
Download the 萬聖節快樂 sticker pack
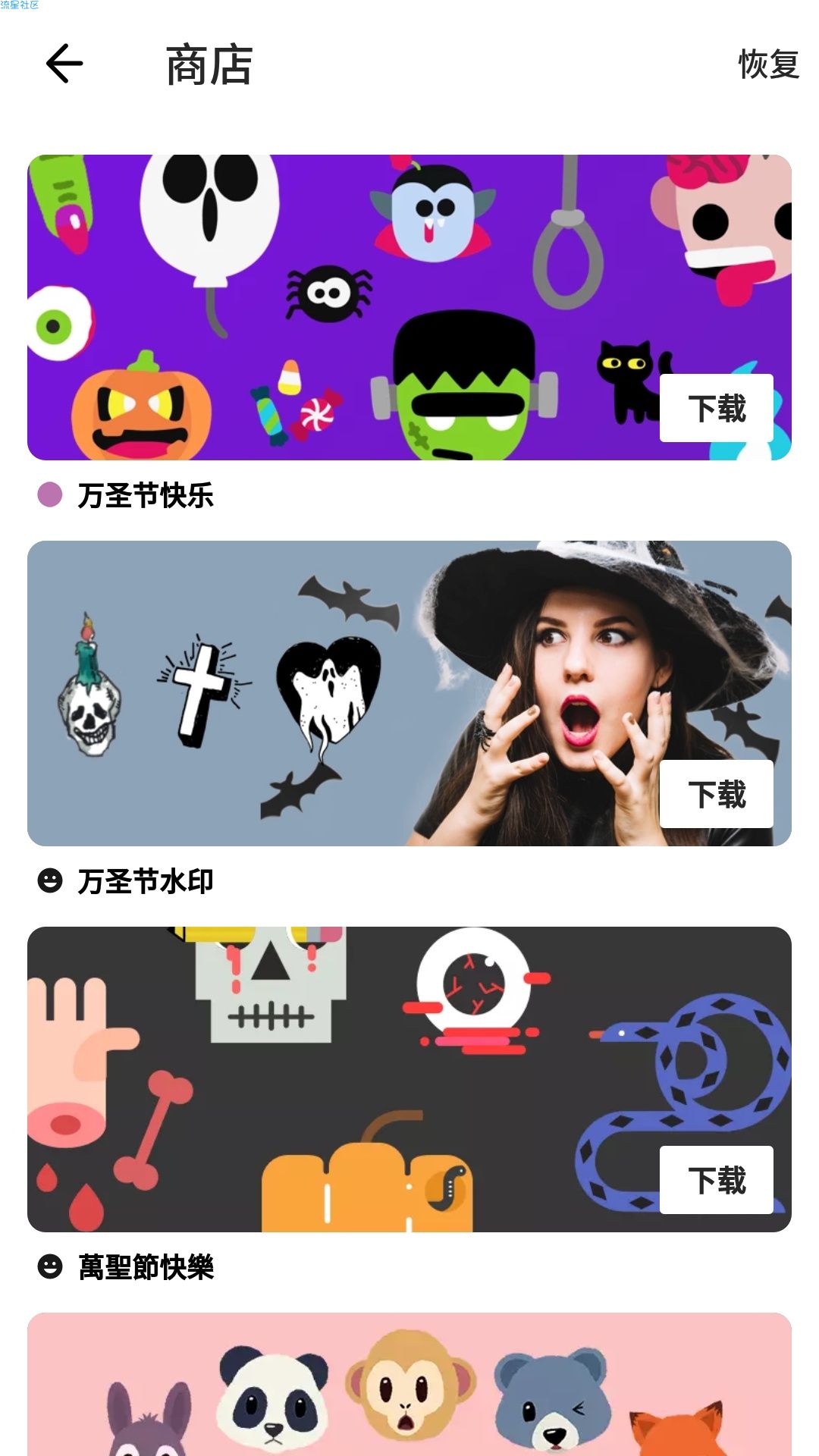[x=716, y=1180]
